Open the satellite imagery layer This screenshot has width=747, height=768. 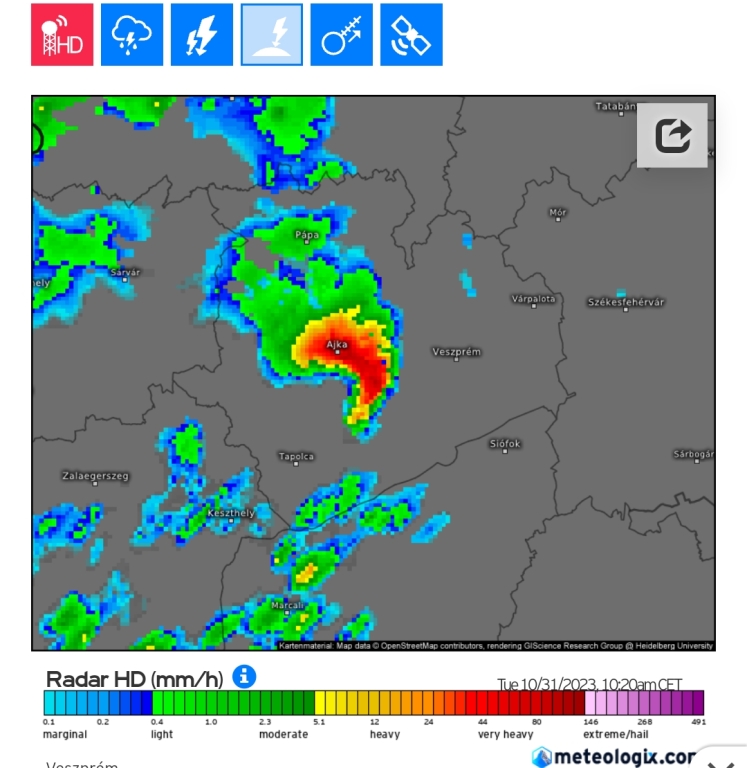[411, 35]
